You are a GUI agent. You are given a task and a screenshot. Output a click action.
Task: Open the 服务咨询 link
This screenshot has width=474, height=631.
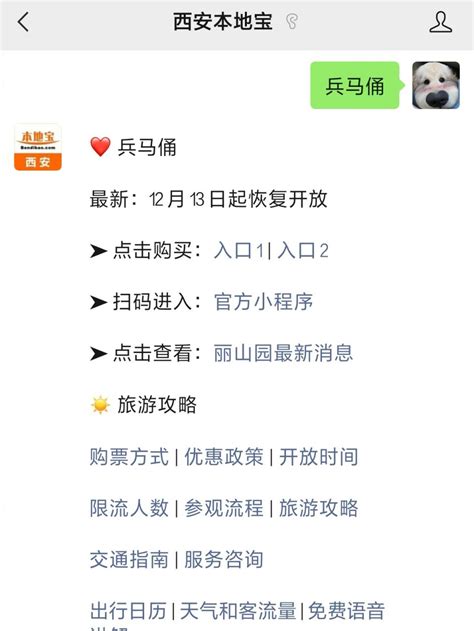(x=224, y=559)
